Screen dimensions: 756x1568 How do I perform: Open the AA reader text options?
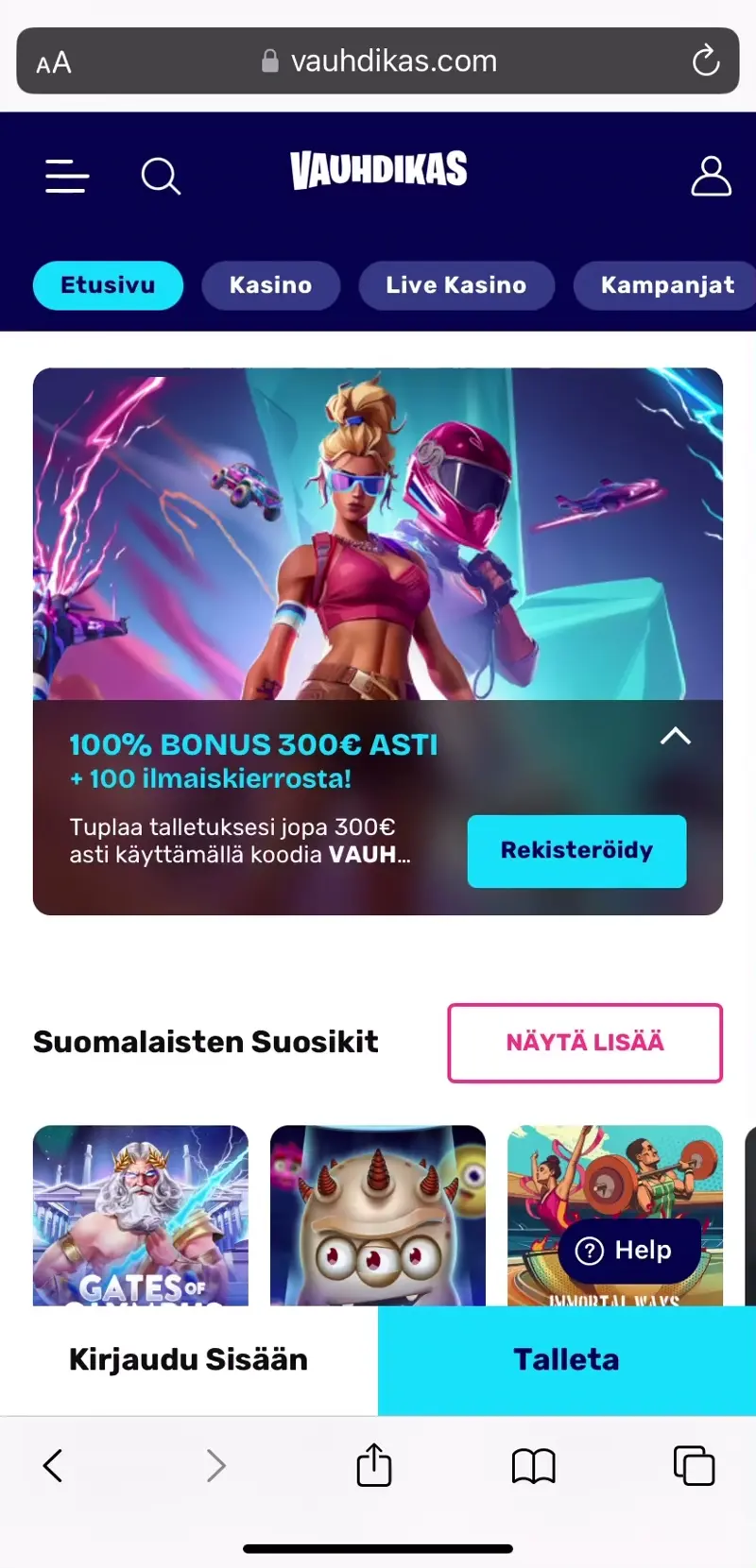click(54, 62)
